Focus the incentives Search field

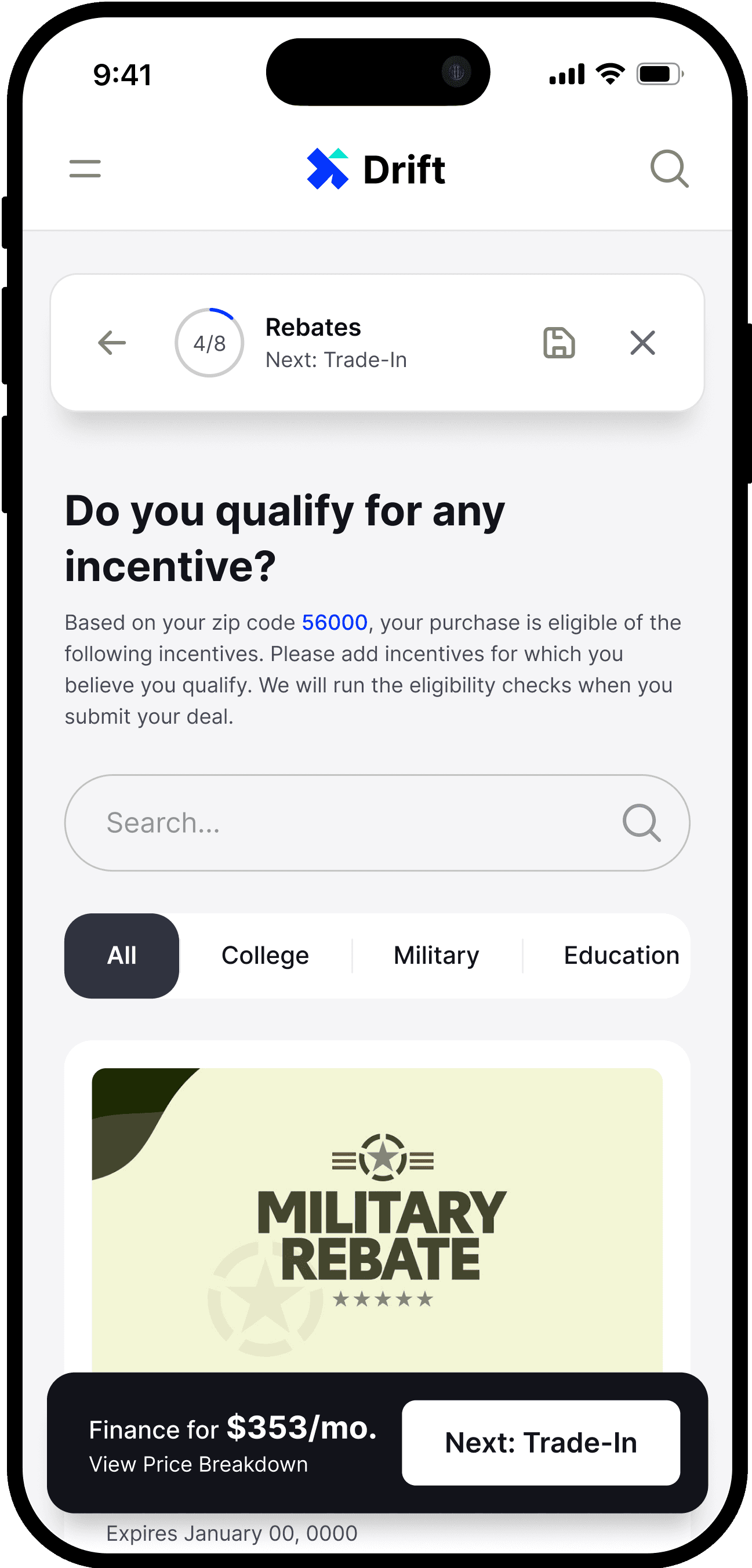(359, 823)
